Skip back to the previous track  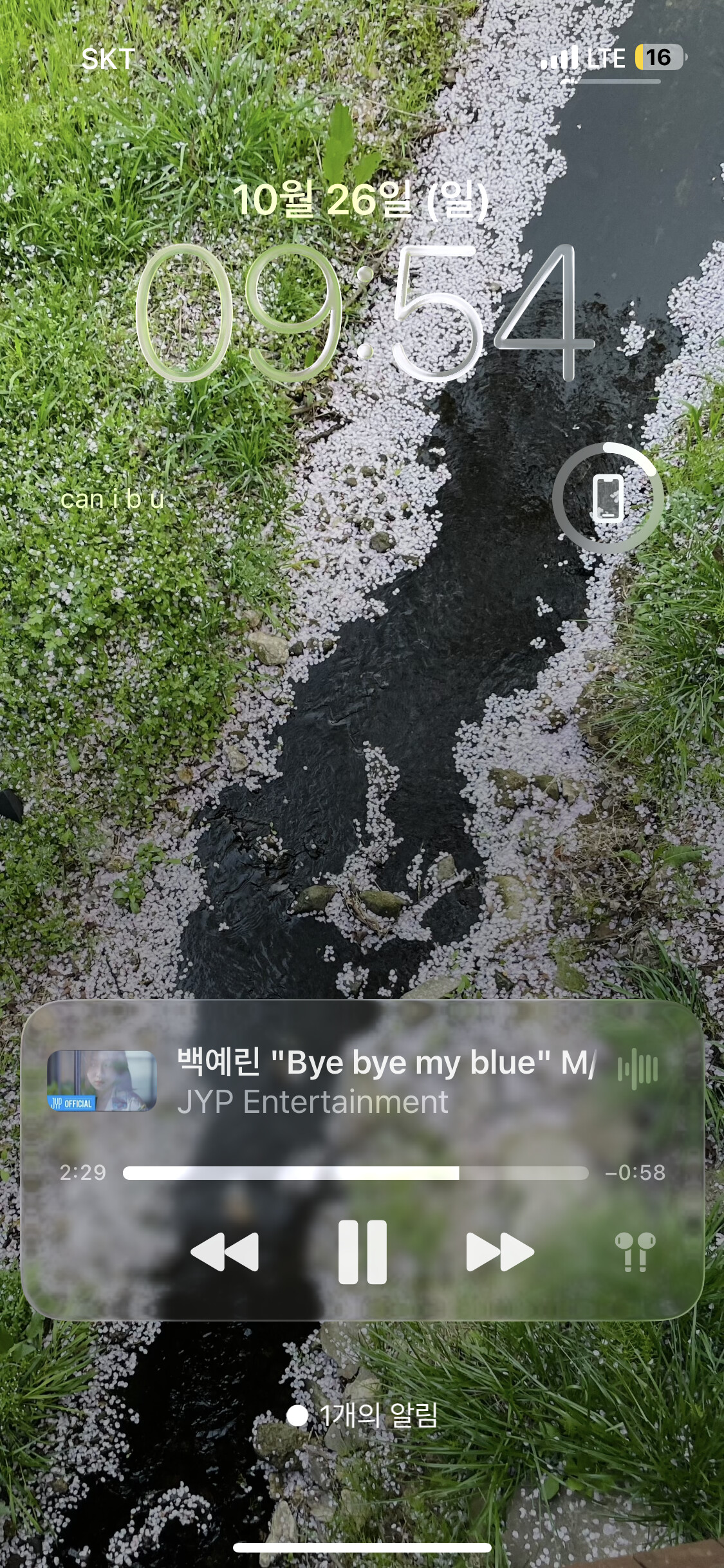[225, 1252]
